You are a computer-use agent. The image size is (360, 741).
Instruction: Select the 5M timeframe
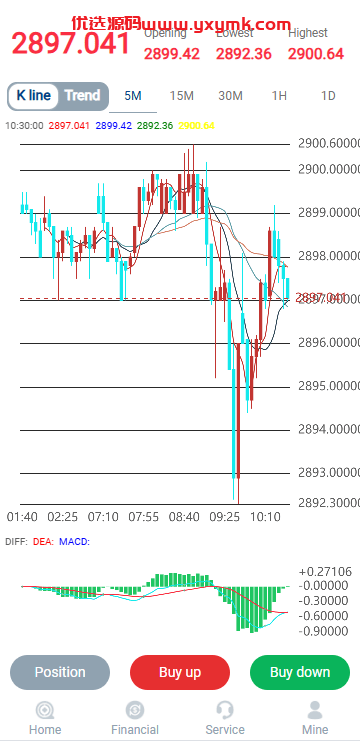(x=133, y=96)
